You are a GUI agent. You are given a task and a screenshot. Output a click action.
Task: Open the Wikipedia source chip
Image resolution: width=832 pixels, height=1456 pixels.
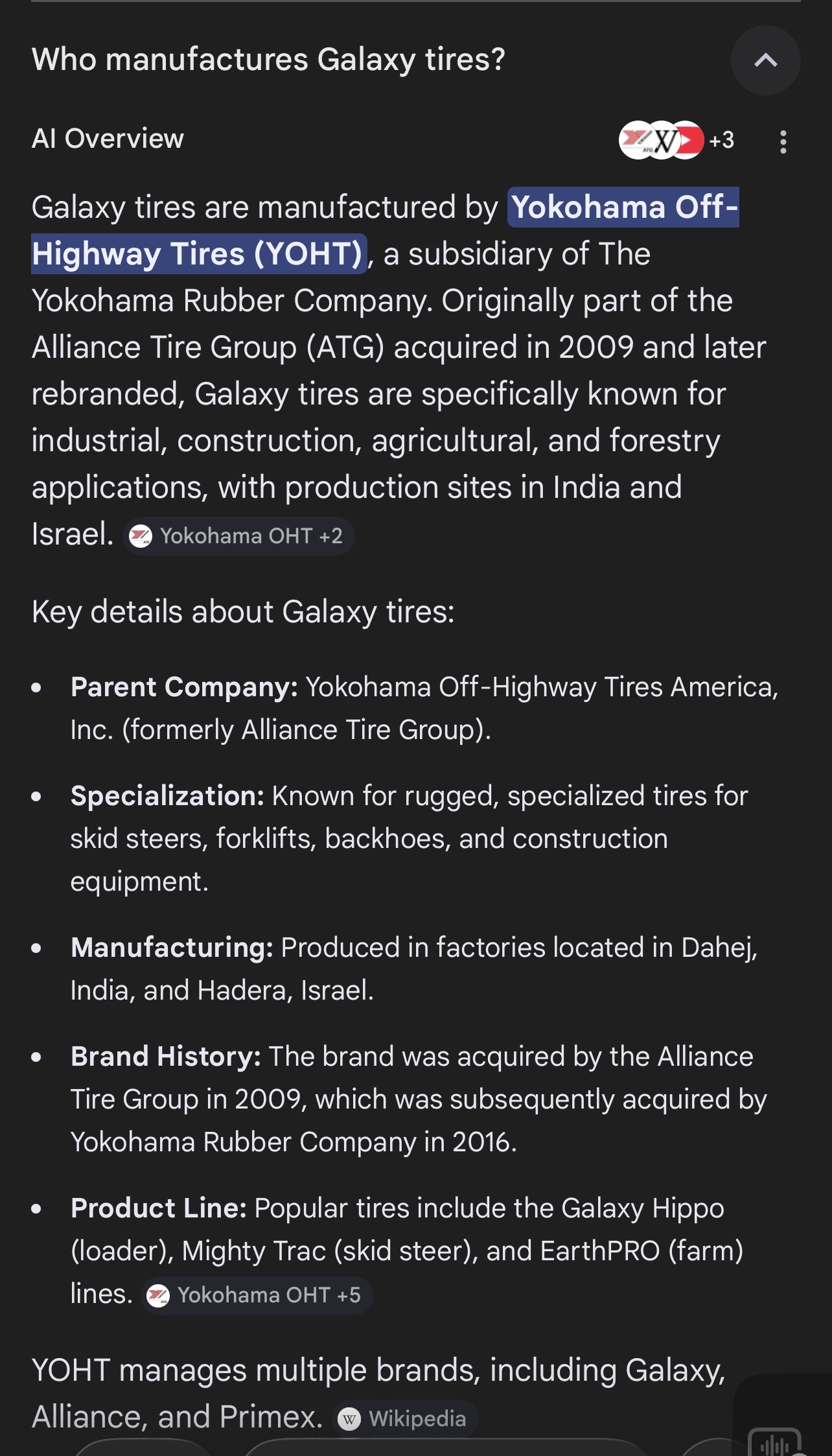point(404,1419)
